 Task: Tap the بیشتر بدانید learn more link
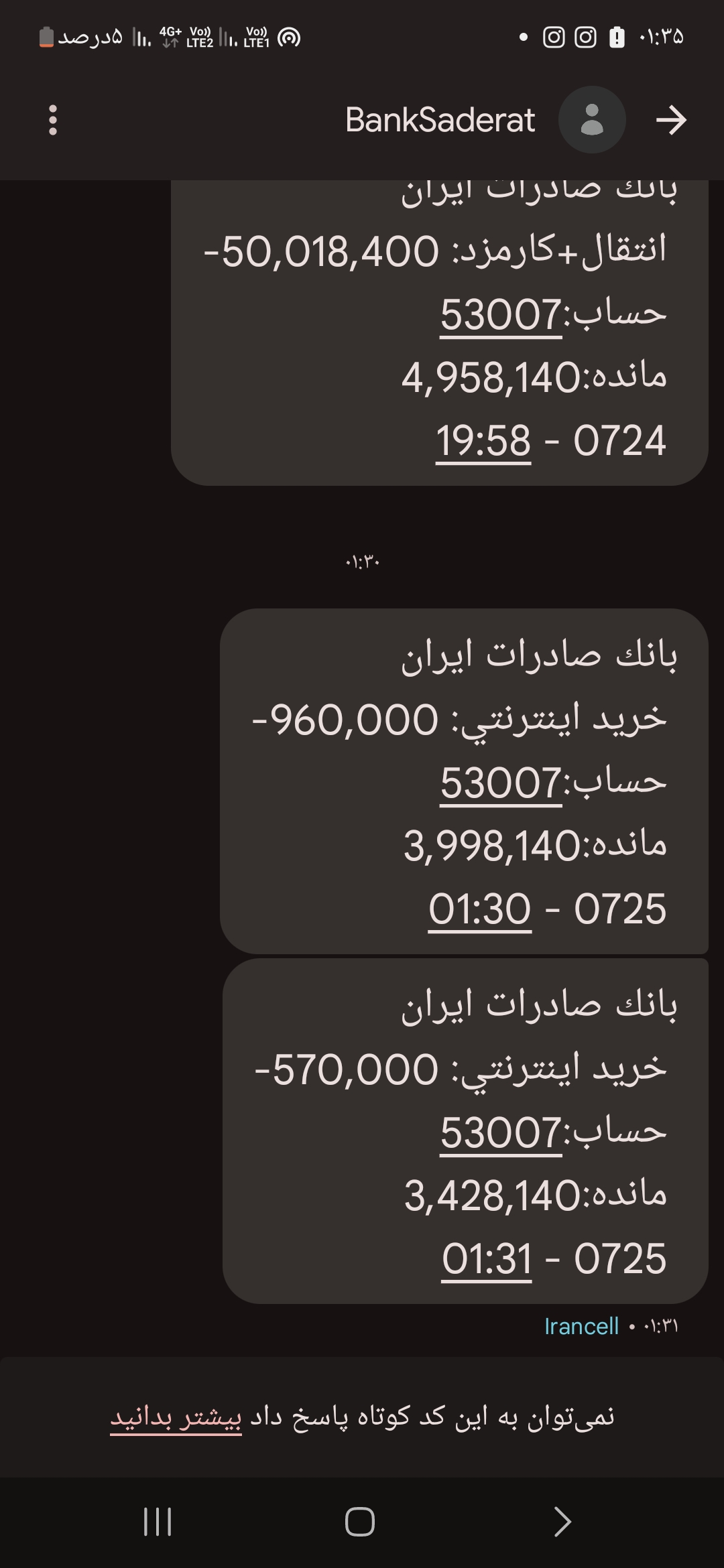pos(176,1417)
